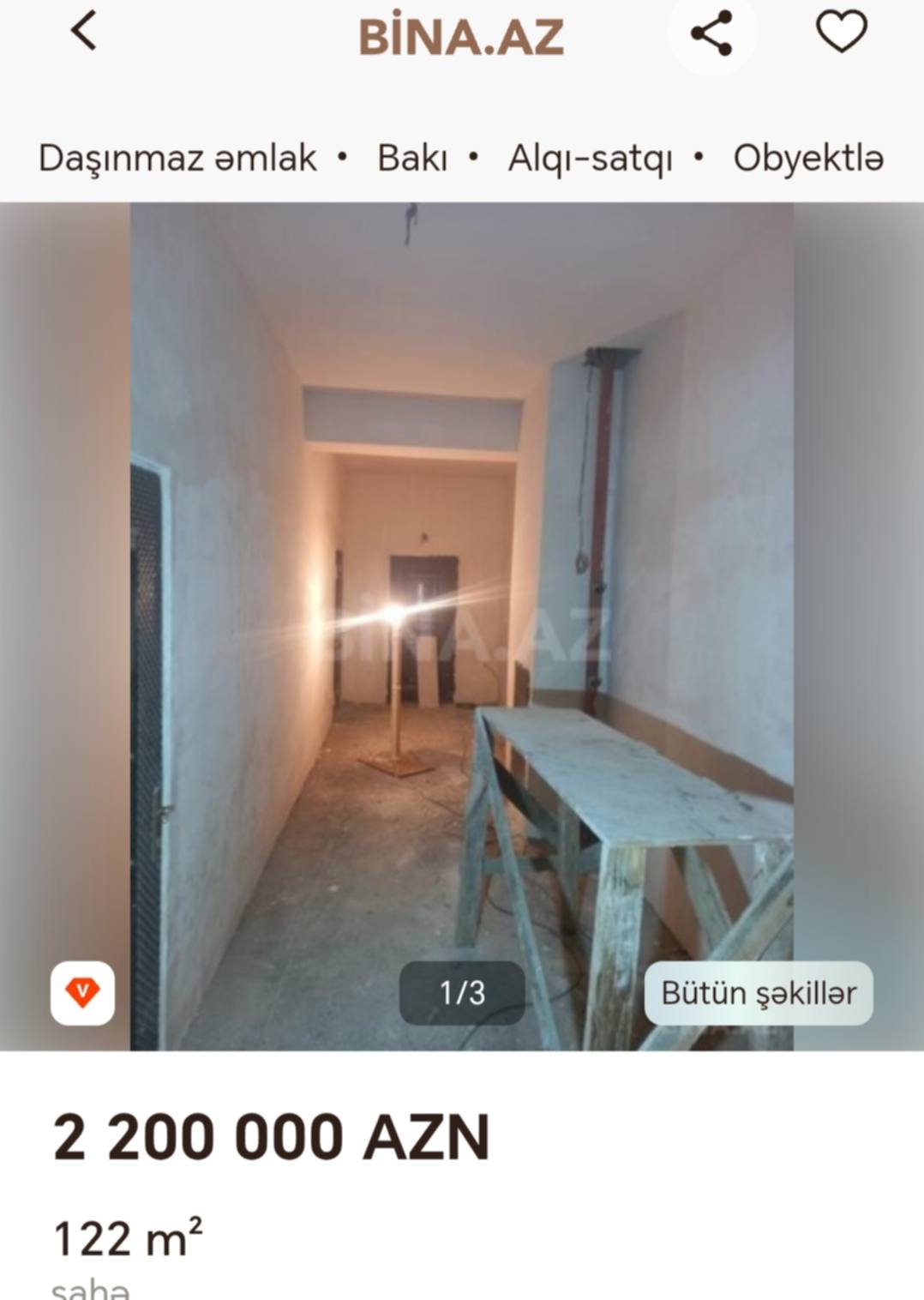924x1300 pixels.
Task: Open the Daşınmaz əmlak breadcrumb
Action: pyautogui.click(x=177, y=159)
